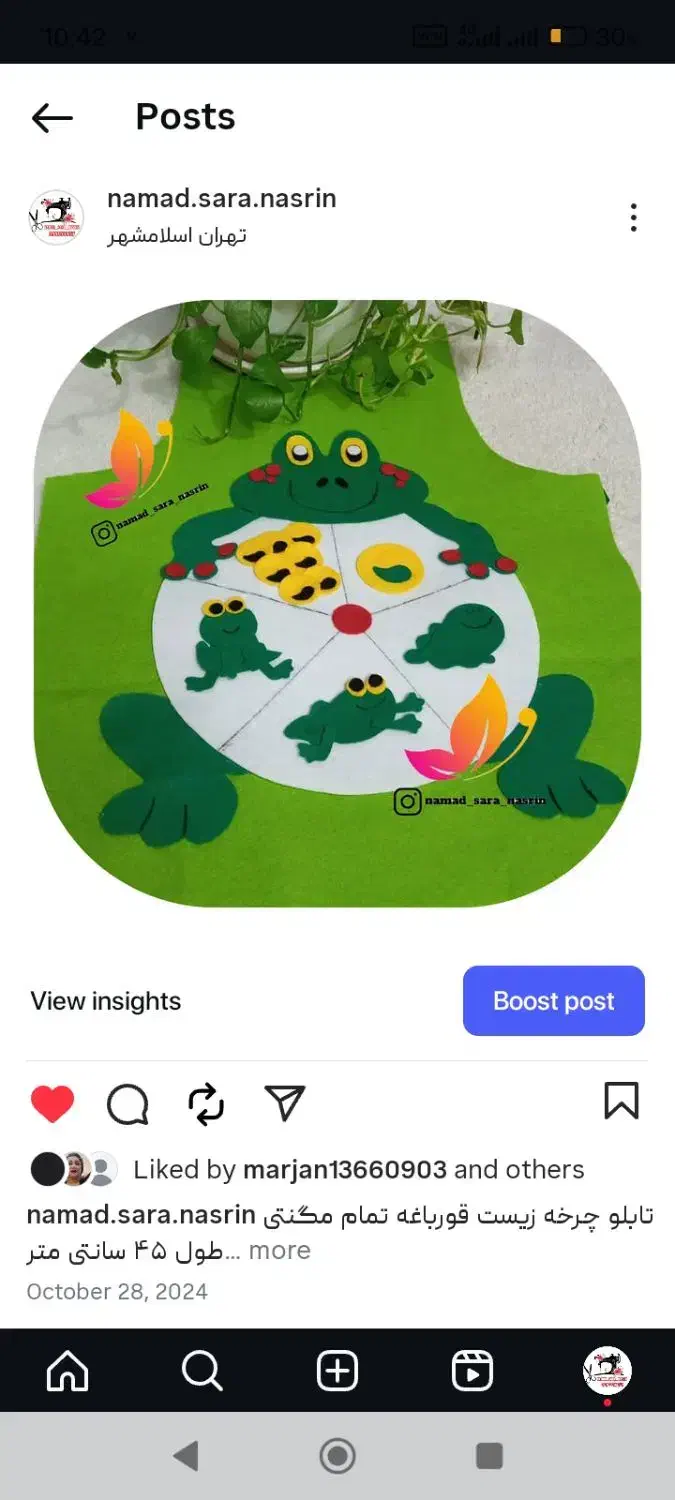
Task: Open the profile tab in the bottom bar
Action: click(607, 1371)
